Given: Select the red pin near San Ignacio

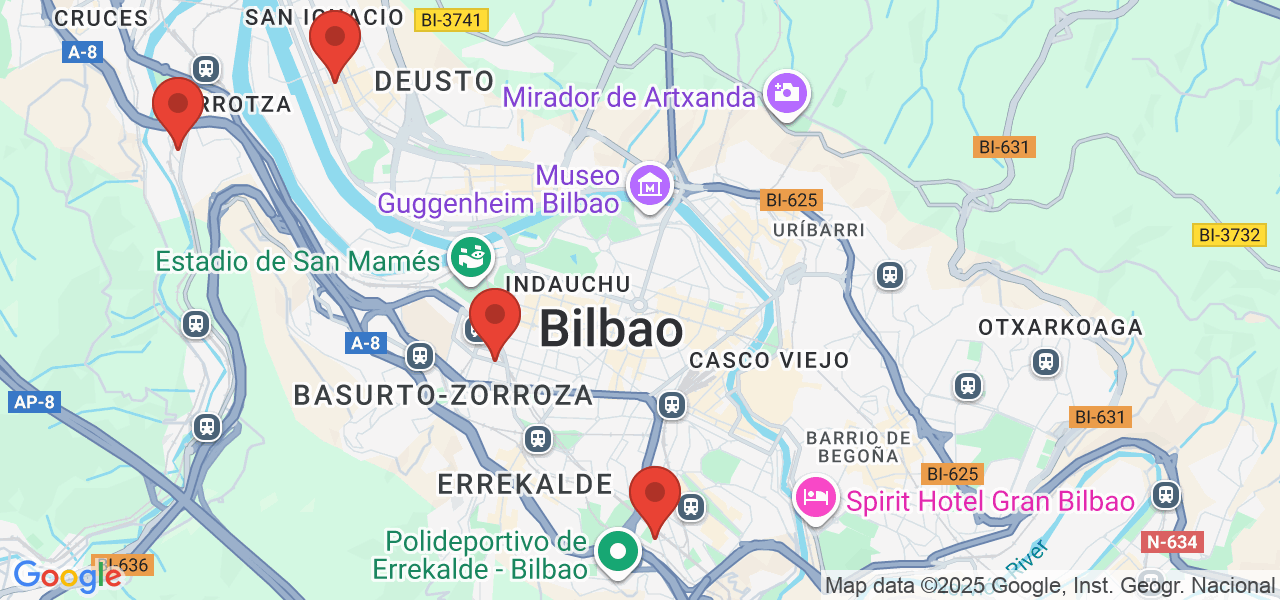Looking at the screenshot, I should (x=335, y=38).
